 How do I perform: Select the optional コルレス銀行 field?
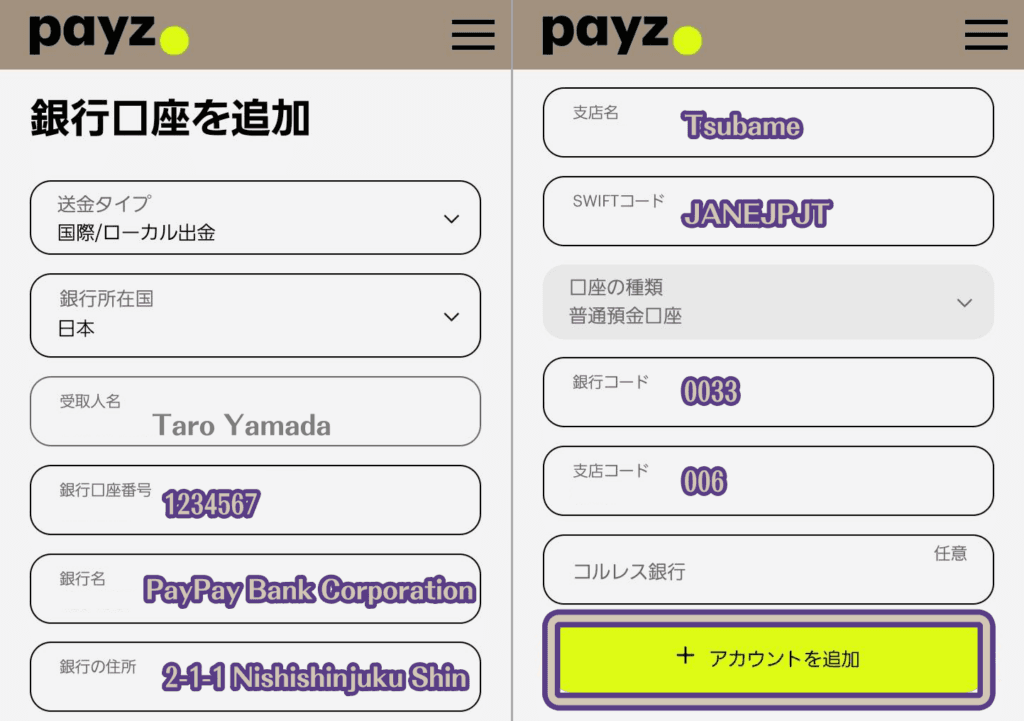tap(768, 570)
